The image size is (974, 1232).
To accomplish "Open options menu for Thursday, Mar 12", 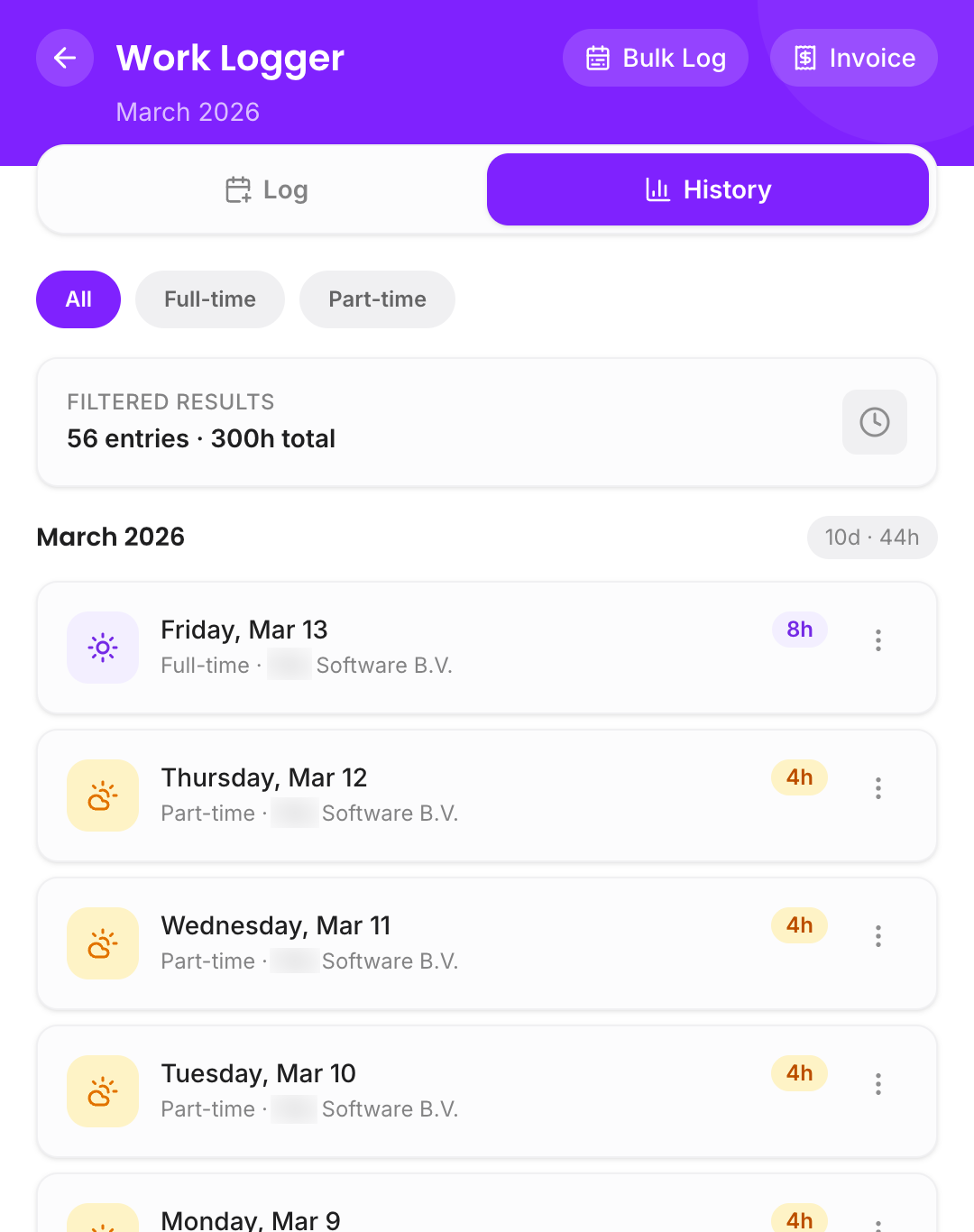I will 878,788.
